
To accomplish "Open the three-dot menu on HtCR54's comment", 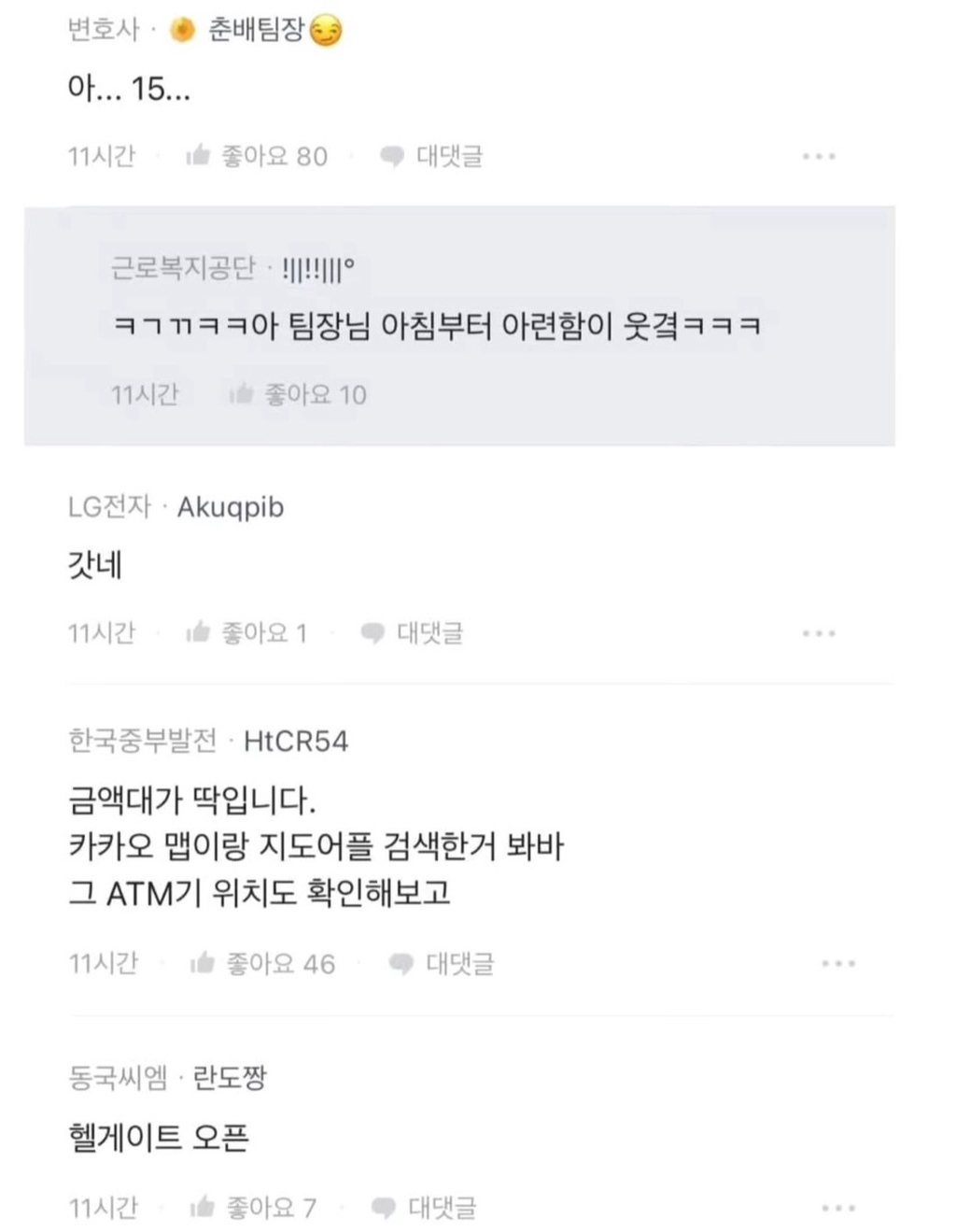I will point(836,965).
